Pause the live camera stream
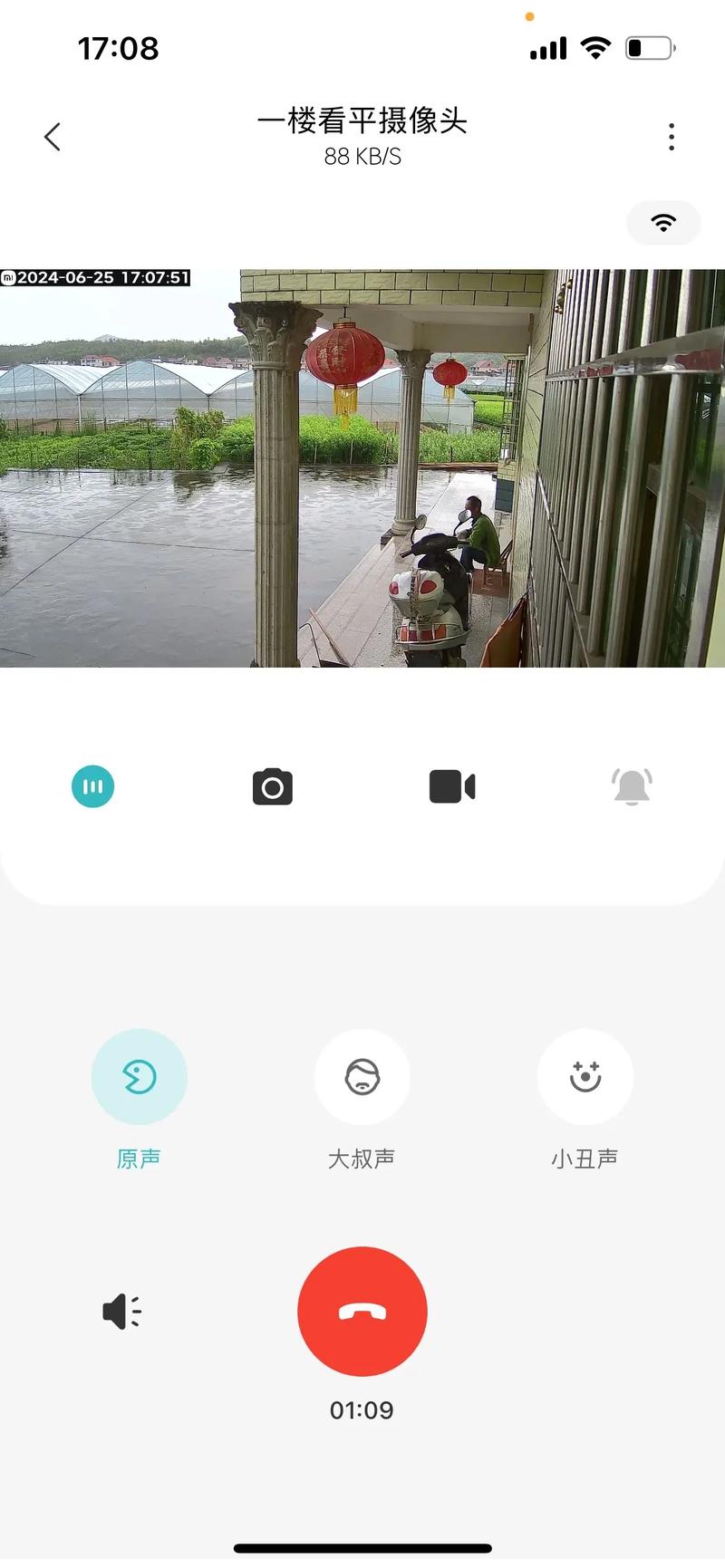The image size is (725, 1568). coord(93,786)
